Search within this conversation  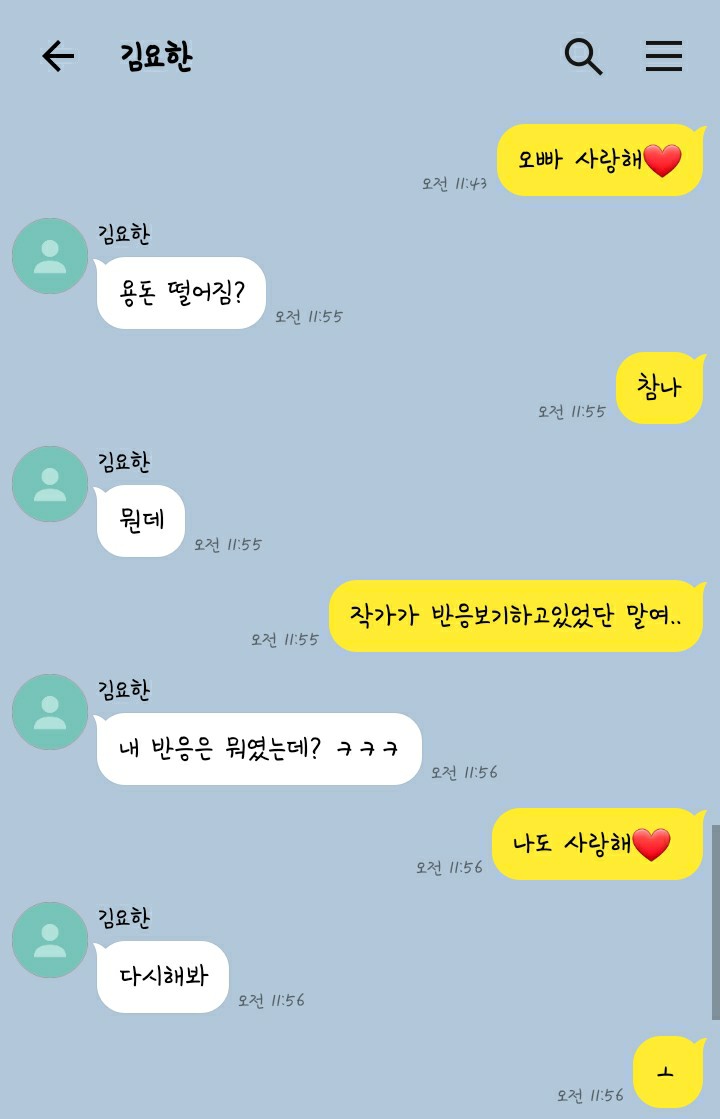tap(583, 57)
